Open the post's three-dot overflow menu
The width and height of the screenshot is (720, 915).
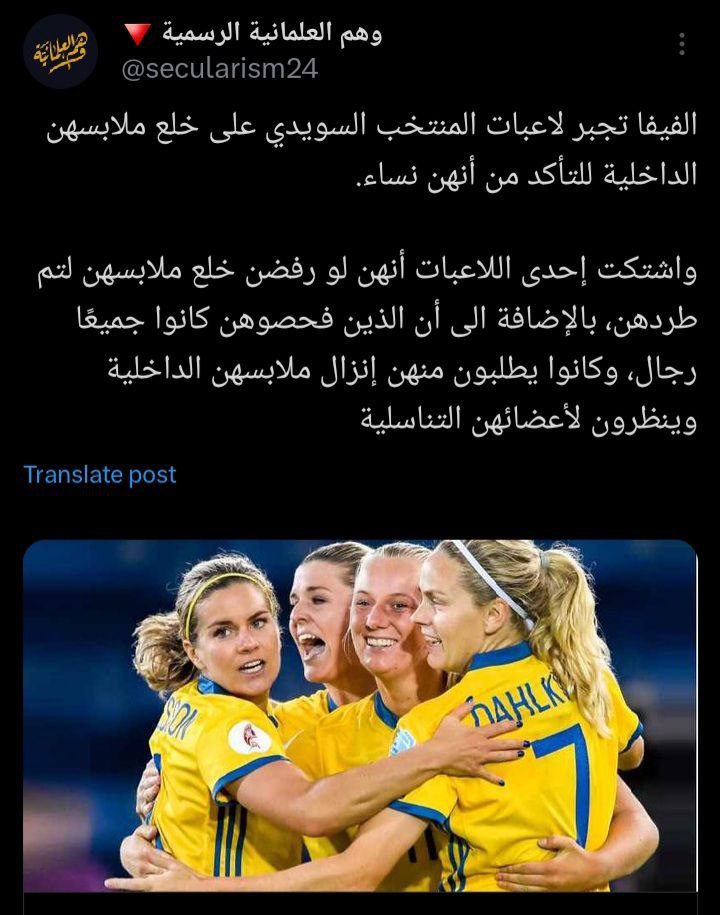pyautogui.click(x=682, y=44)
